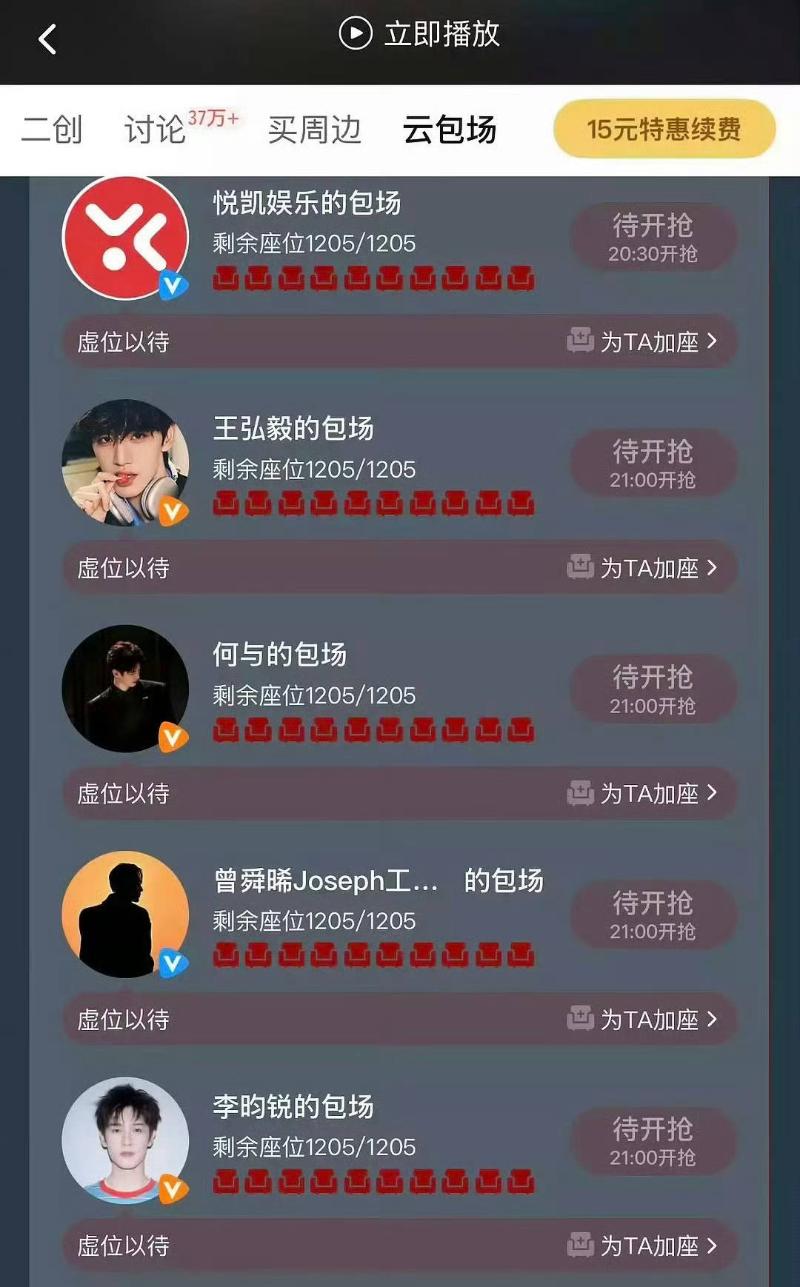Image resolution: width=800 pixels, height=1287 pixels.
Task: Tap 立即播放 to start playback
Action: (x=420, y=34)
